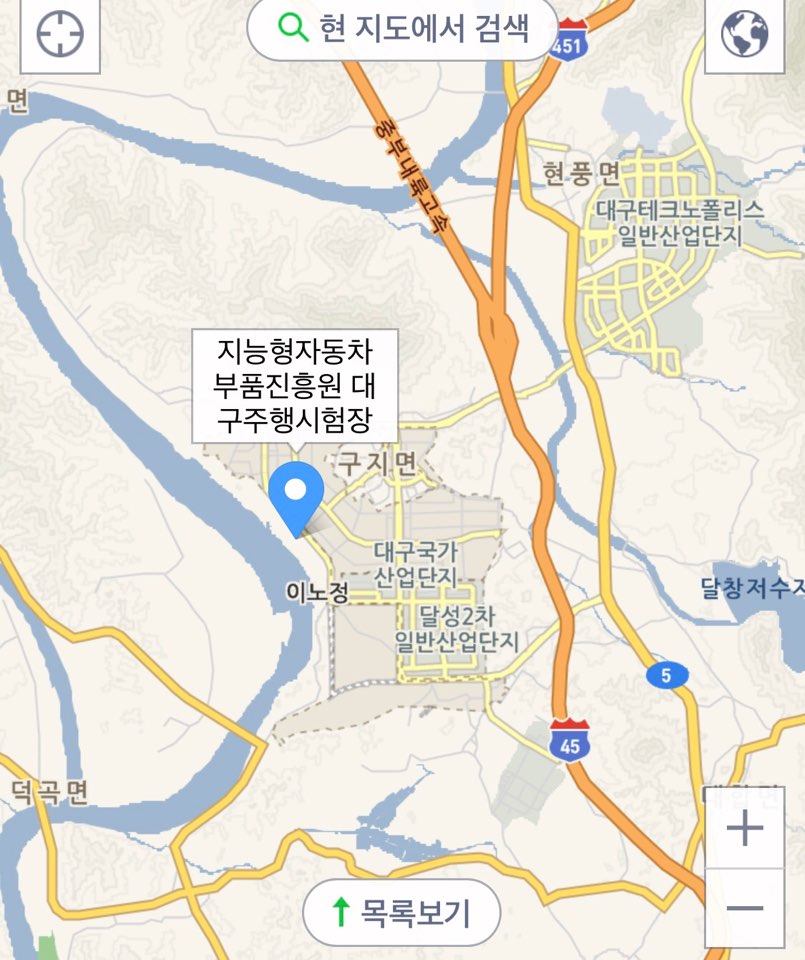Center the map on my current location
The width and height of the screenshot is (805, 960).
tap(60, 34)
